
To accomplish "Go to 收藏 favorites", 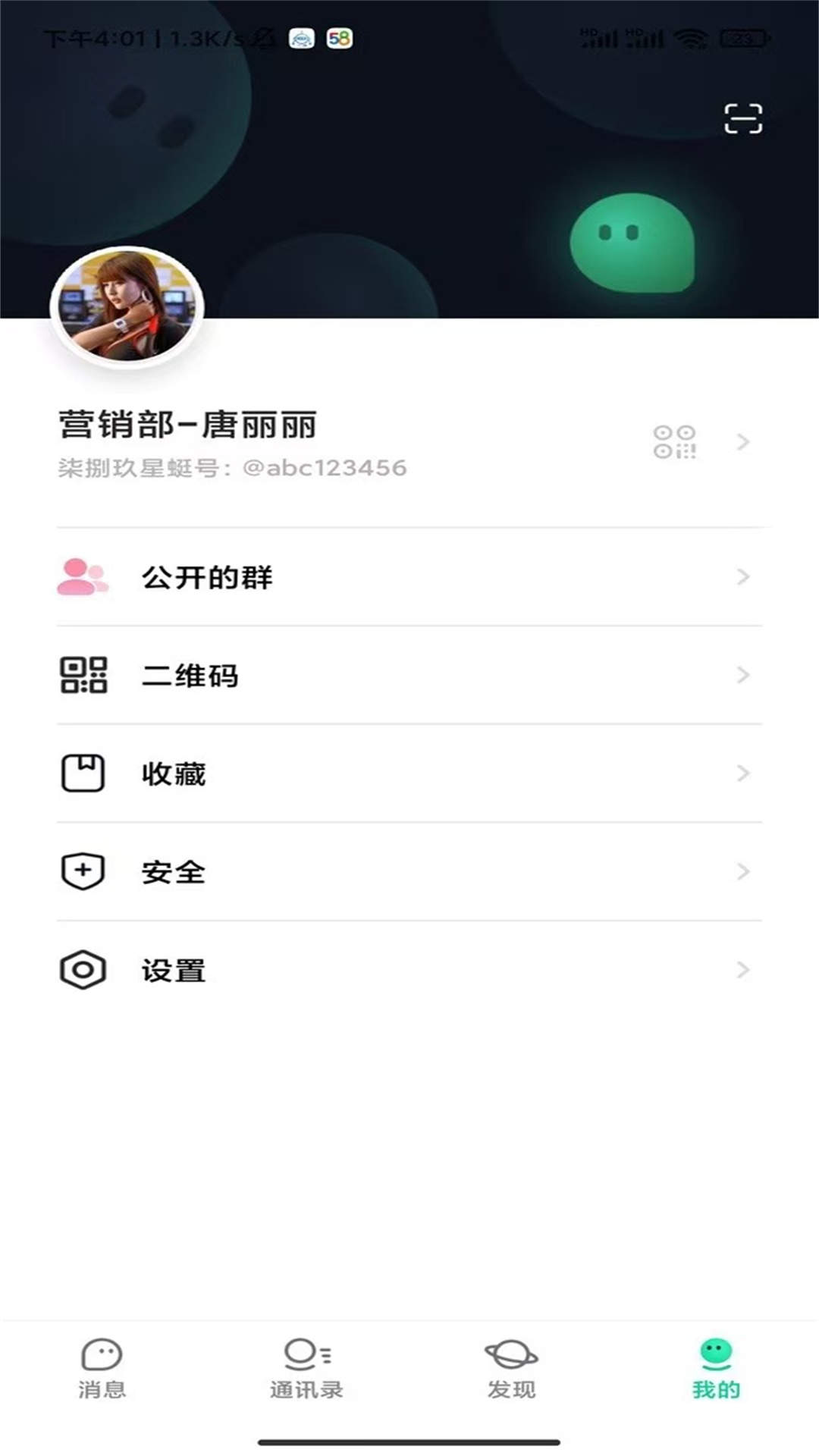I will pos(409,773).
